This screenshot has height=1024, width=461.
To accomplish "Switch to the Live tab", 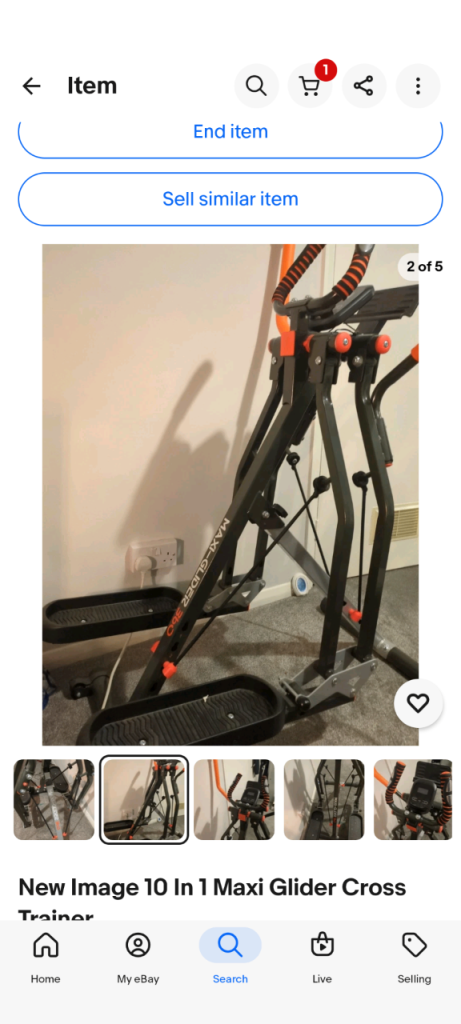I will 322,957.
